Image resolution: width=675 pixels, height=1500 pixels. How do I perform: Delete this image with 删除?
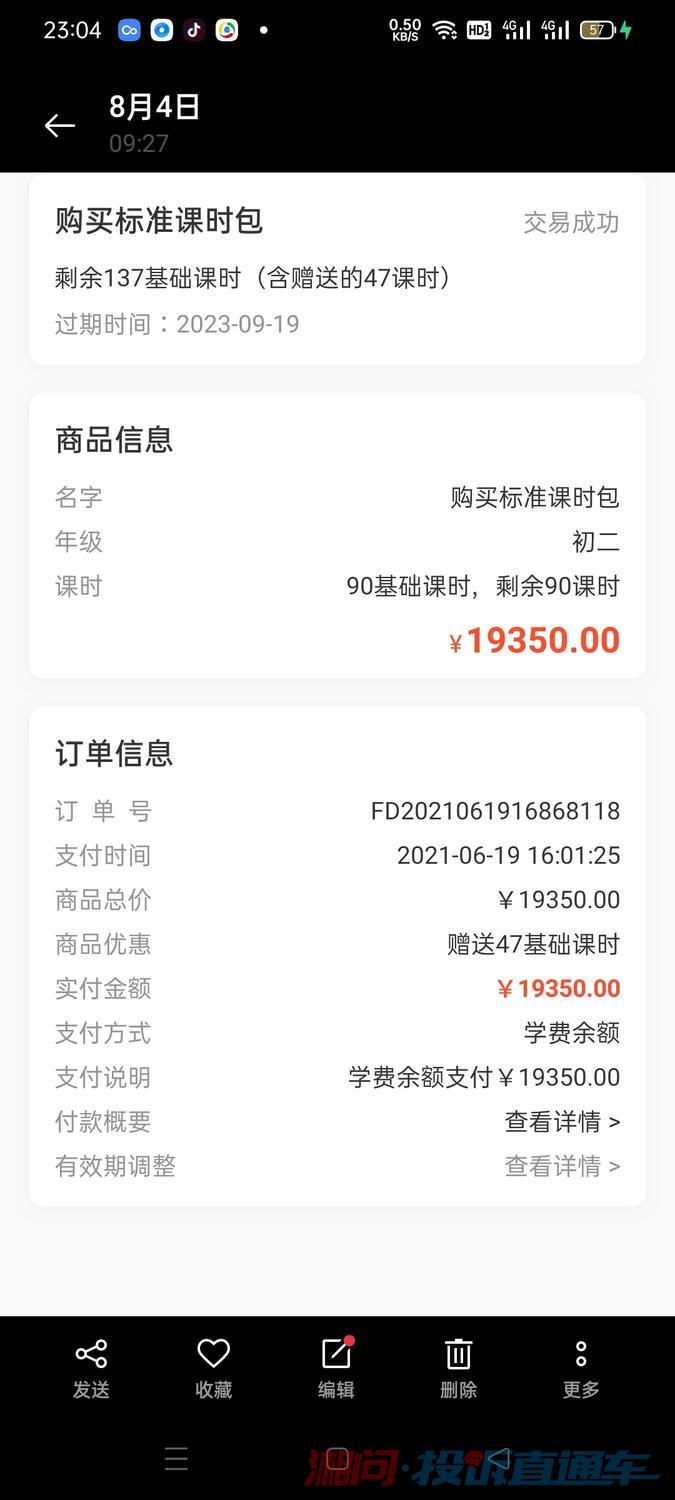coord(458,1367)
